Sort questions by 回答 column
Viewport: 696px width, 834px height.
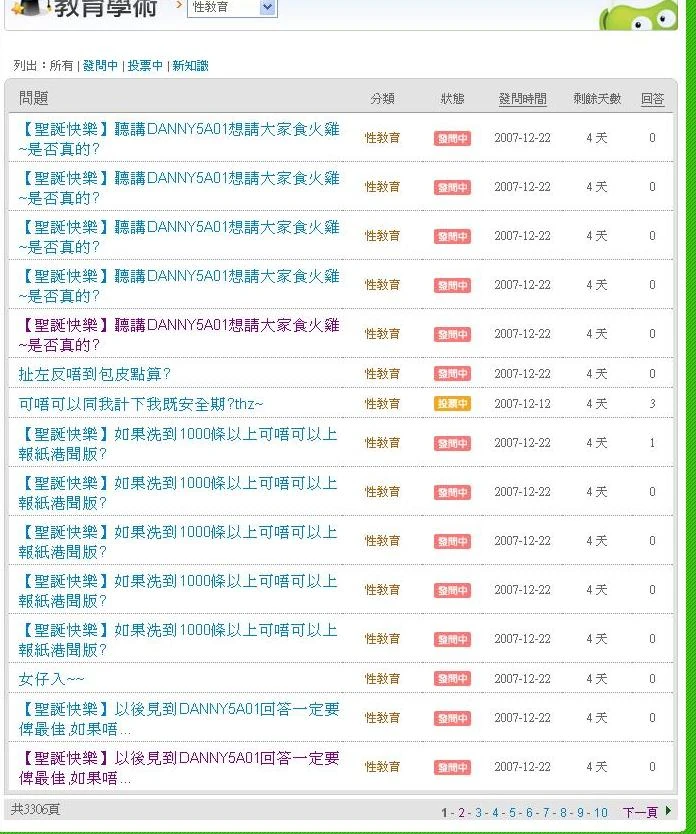click(652, 99)
